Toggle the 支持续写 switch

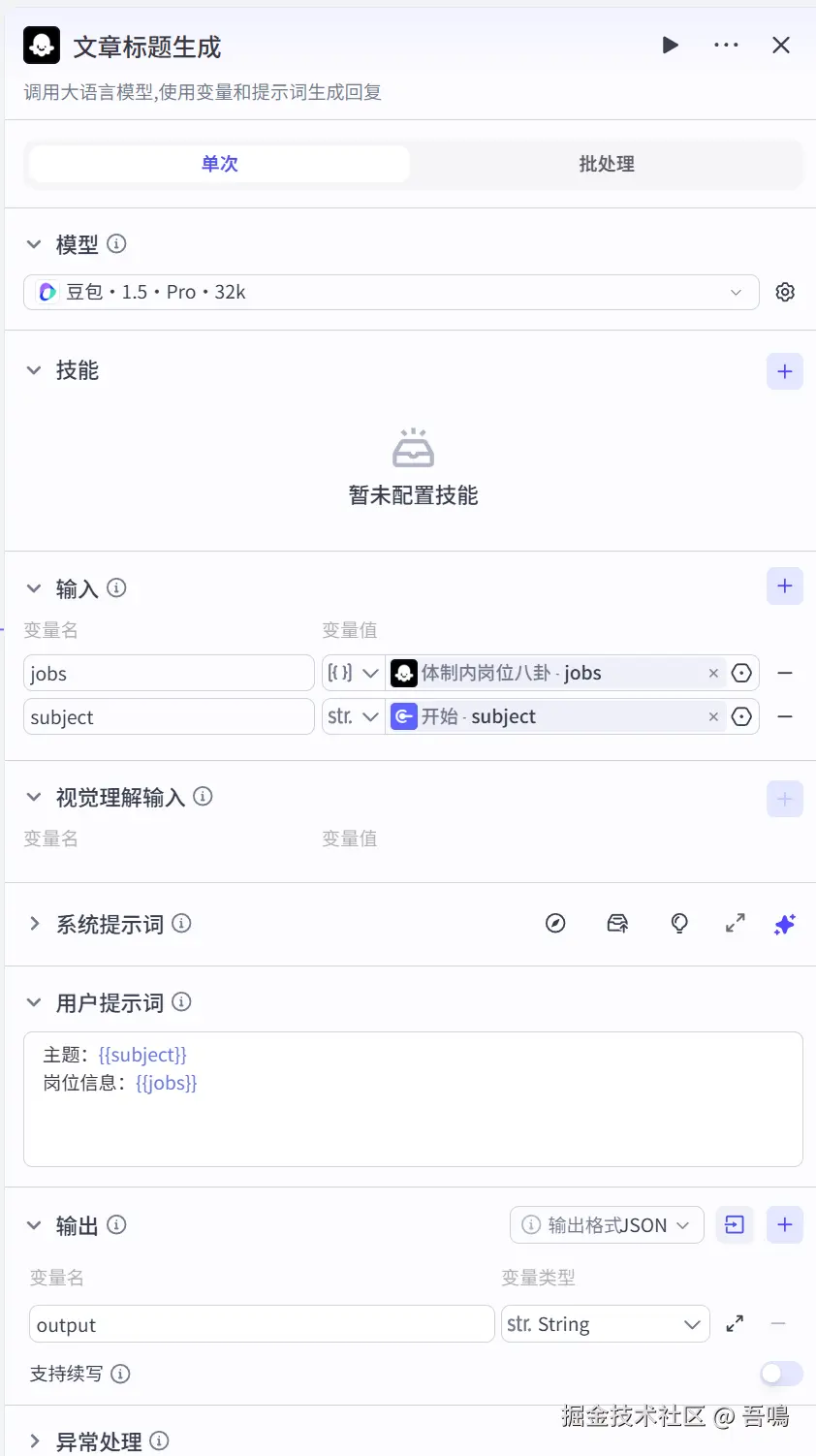(781, 1374)
